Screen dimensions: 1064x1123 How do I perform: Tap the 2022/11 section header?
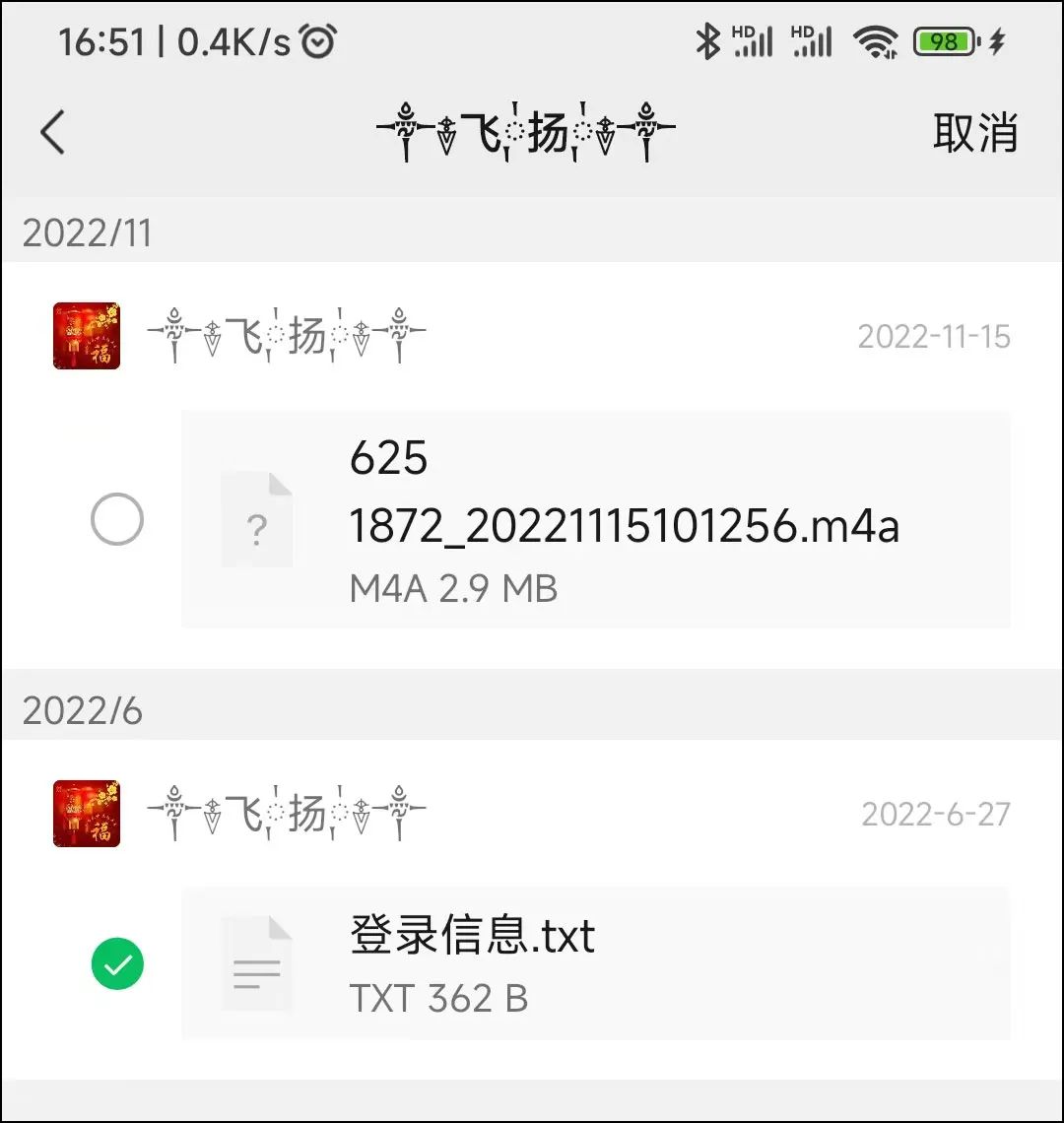pyautogui.click(x=85, y=232)
